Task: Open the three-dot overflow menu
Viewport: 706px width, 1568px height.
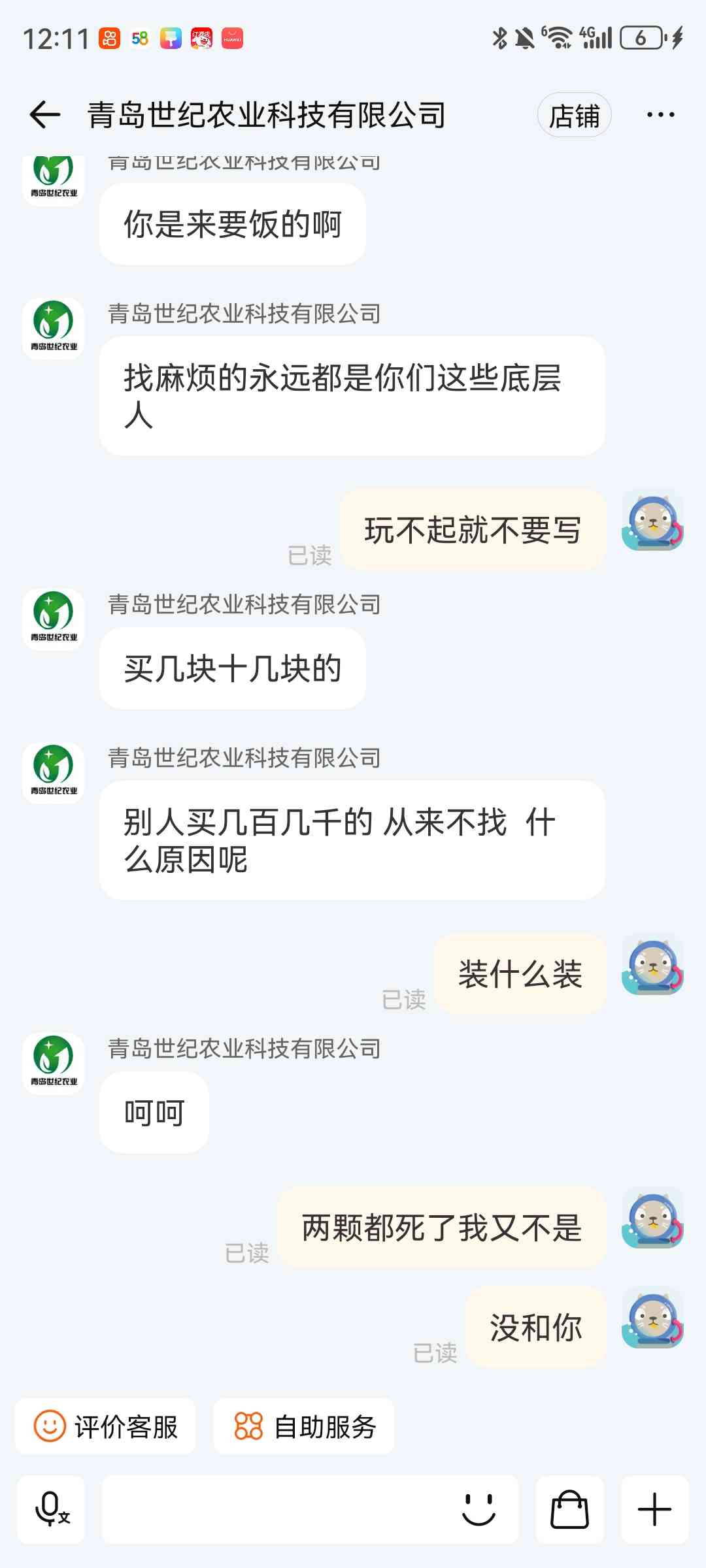Action: (x=660, y=115)
